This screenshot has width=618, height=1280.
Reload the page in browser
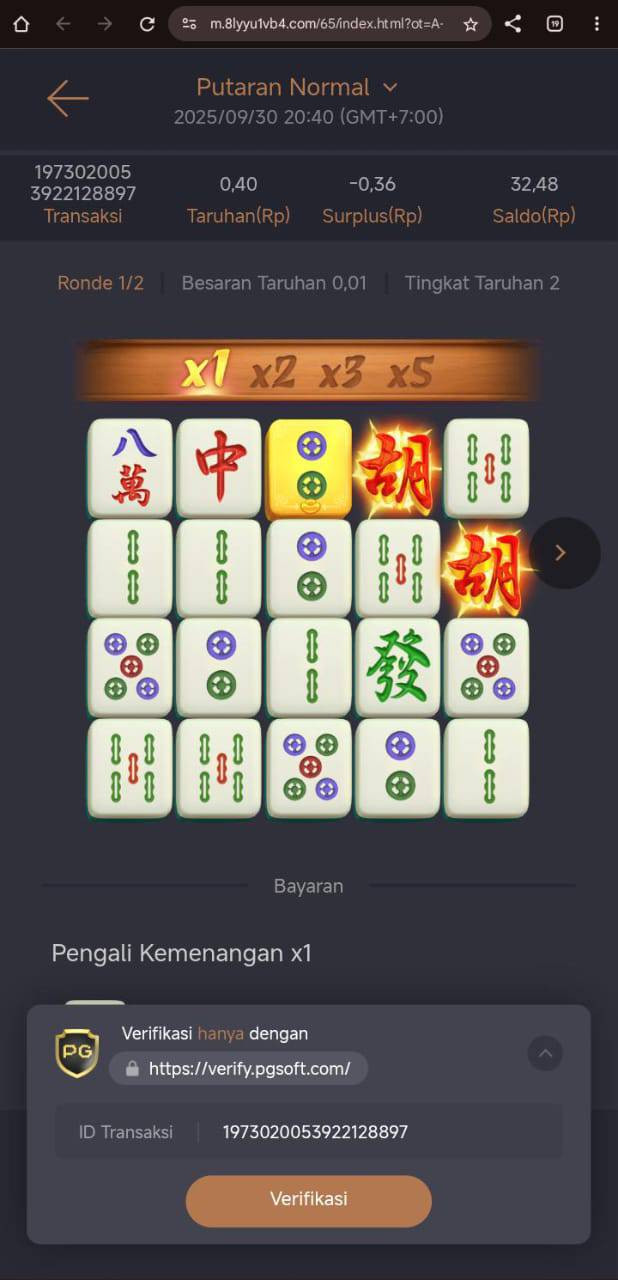(147, 24)
